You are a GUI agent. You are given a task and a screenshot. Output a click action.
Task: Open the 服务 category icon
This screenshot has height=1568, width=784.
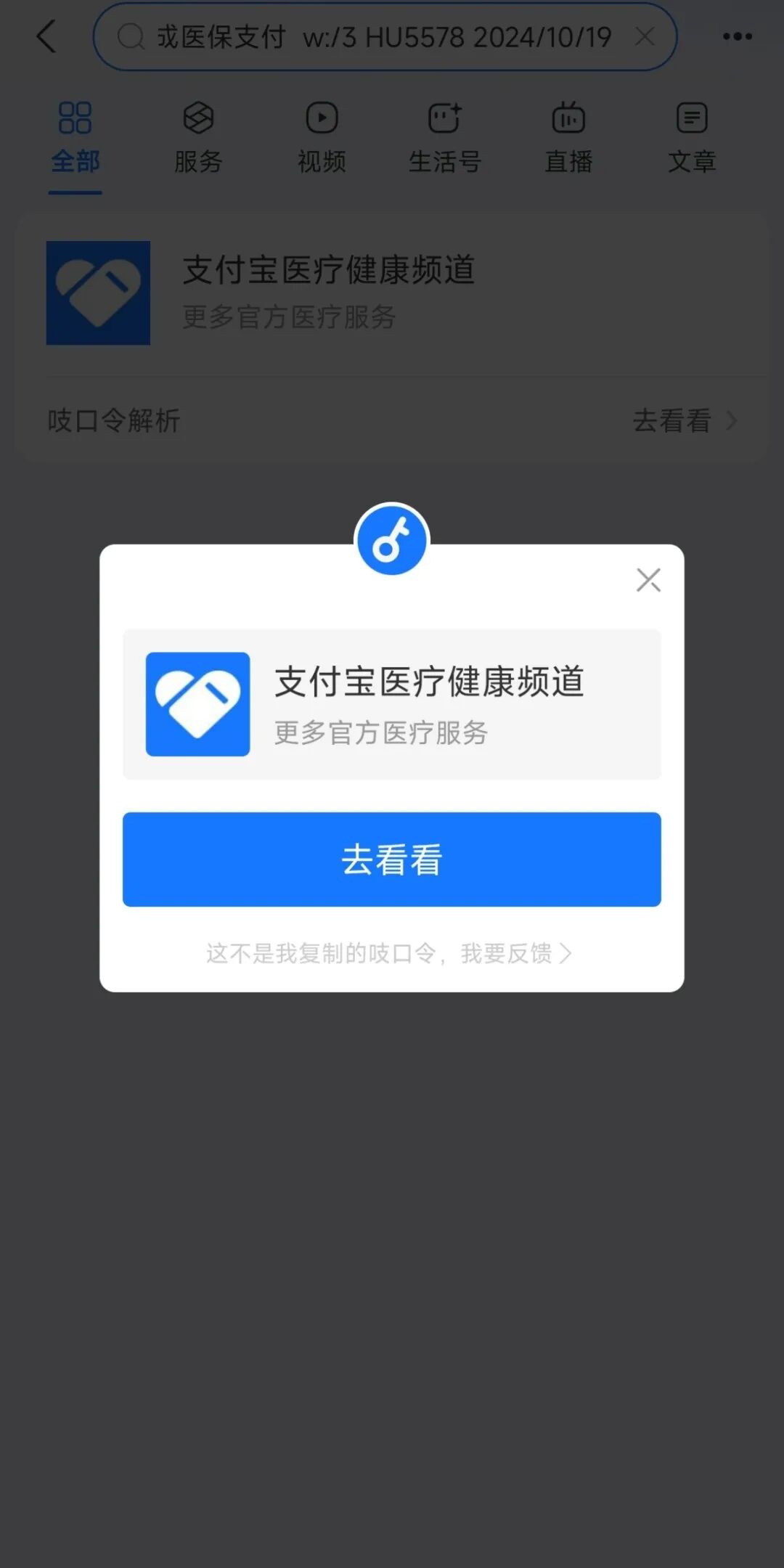tap(197, 118)
